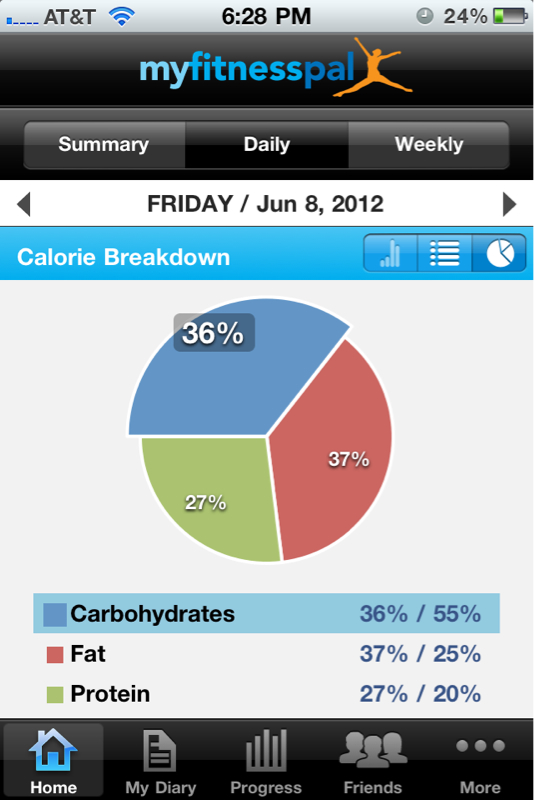Go to the previous day
This screenshot has height=800, width=534.
tap(23, 204)
